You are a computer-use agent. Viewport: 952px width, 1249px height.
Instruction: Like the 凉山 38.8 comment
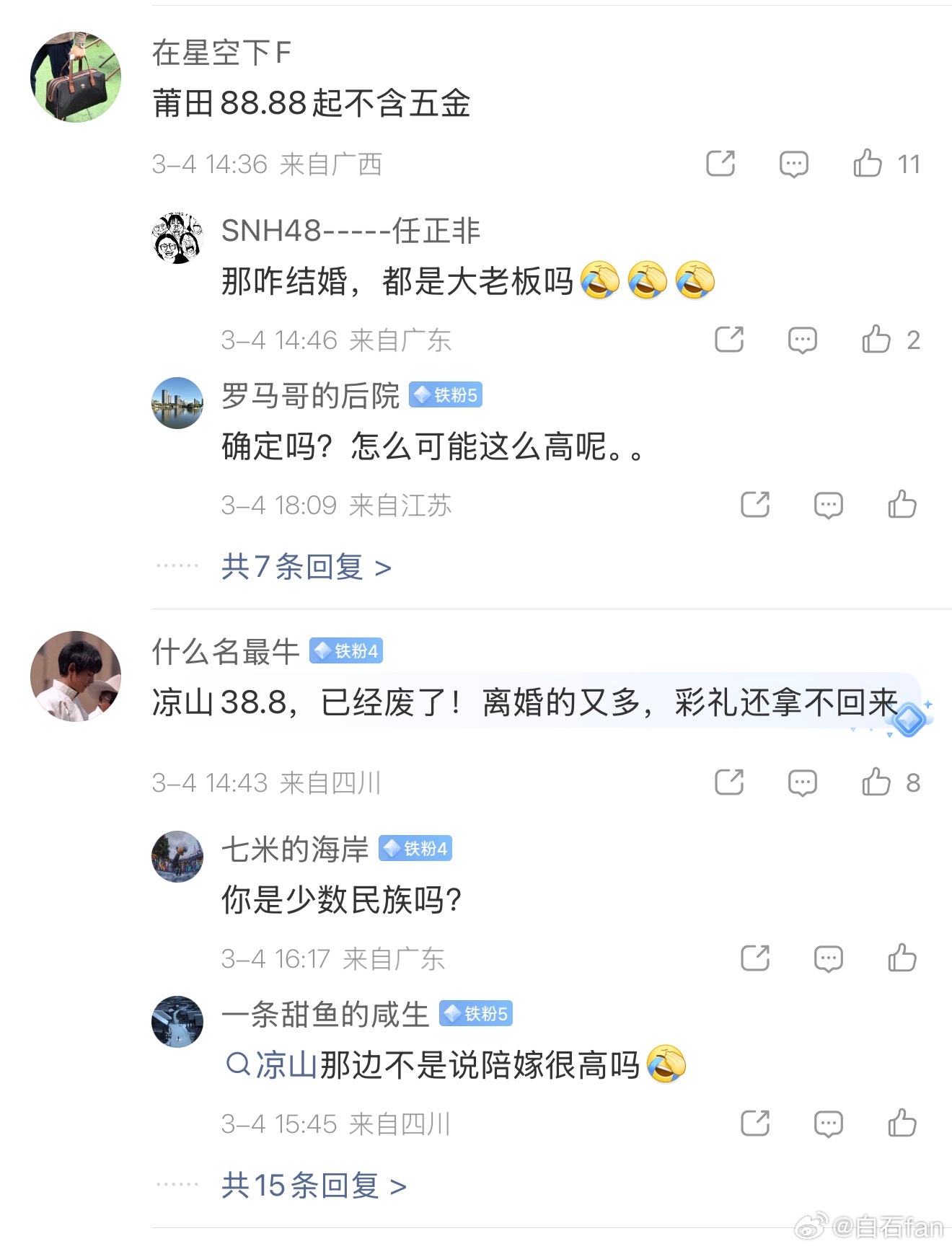[876, 781]
